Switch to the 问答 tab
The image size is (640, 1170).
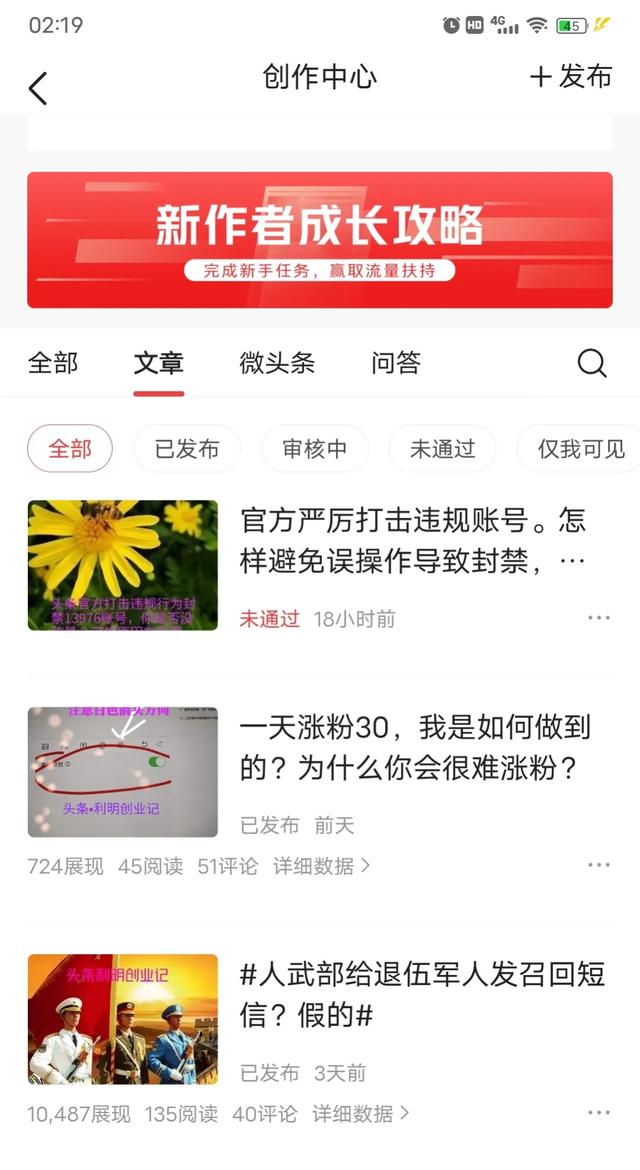tap(396, 363)
